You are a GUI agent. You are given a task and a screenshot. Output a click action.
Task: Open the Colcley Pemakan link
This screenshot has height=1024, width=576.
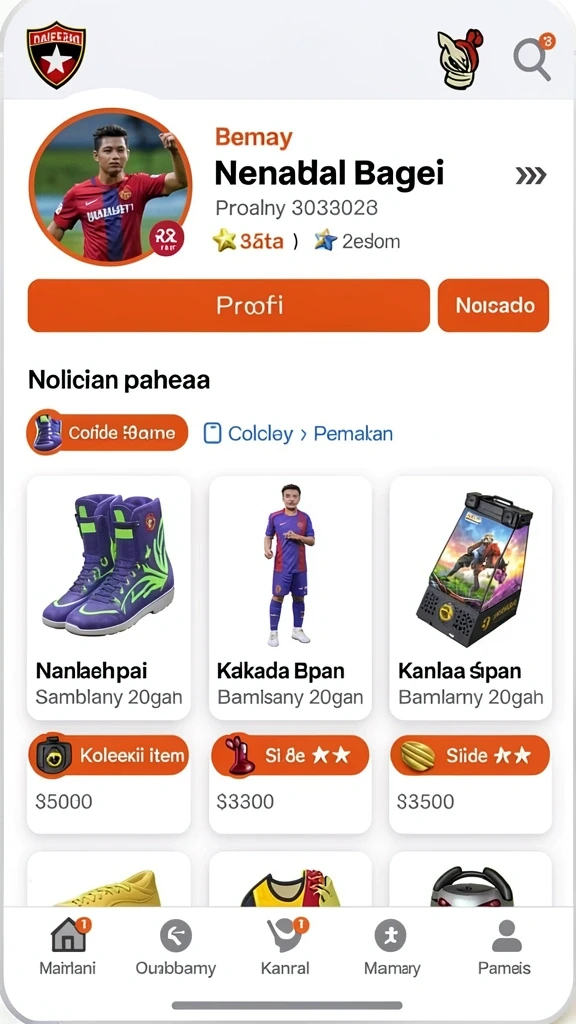pos(298,433)
